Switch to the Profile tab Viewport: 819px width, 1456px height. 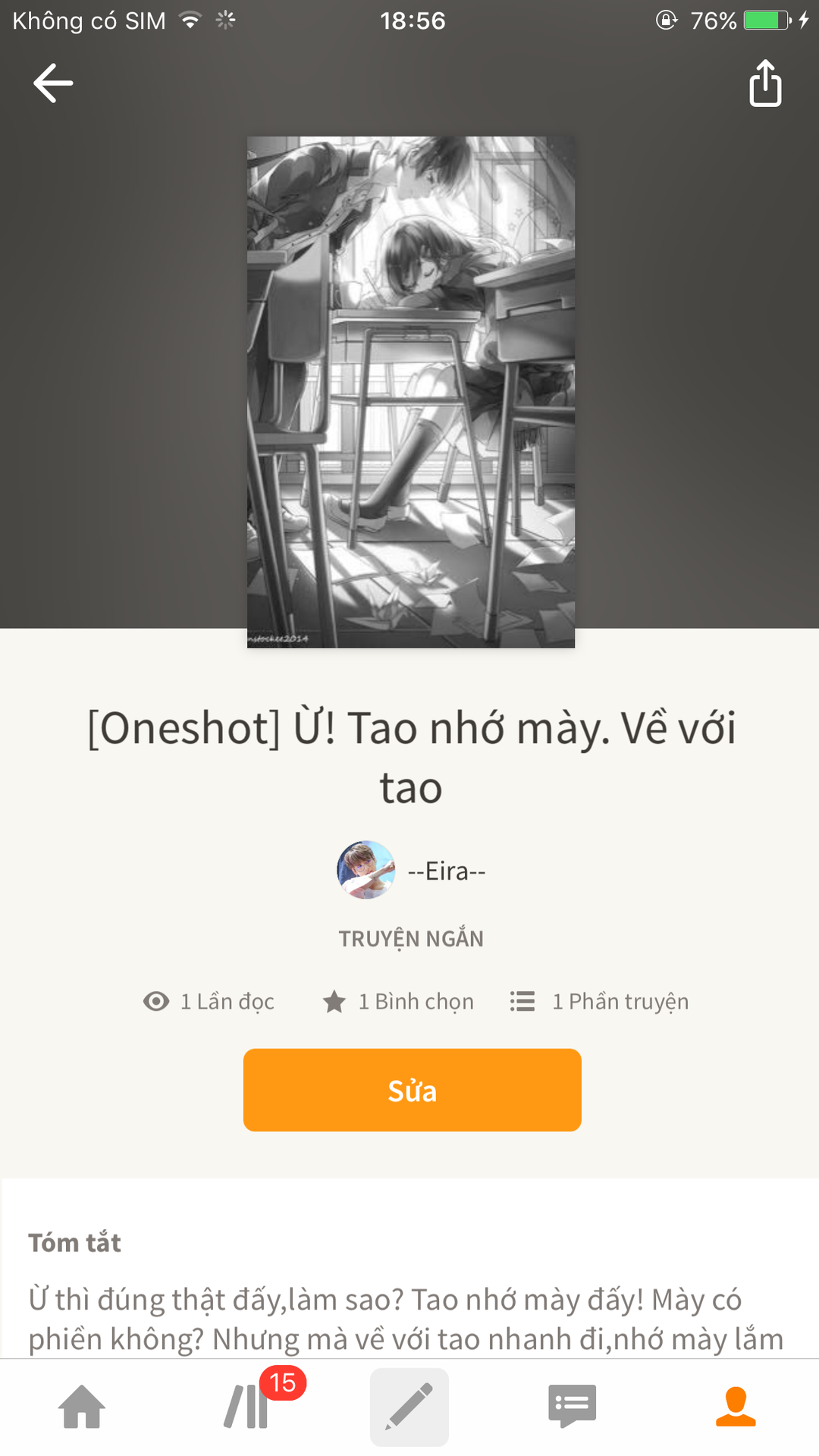coord(736,1407)
